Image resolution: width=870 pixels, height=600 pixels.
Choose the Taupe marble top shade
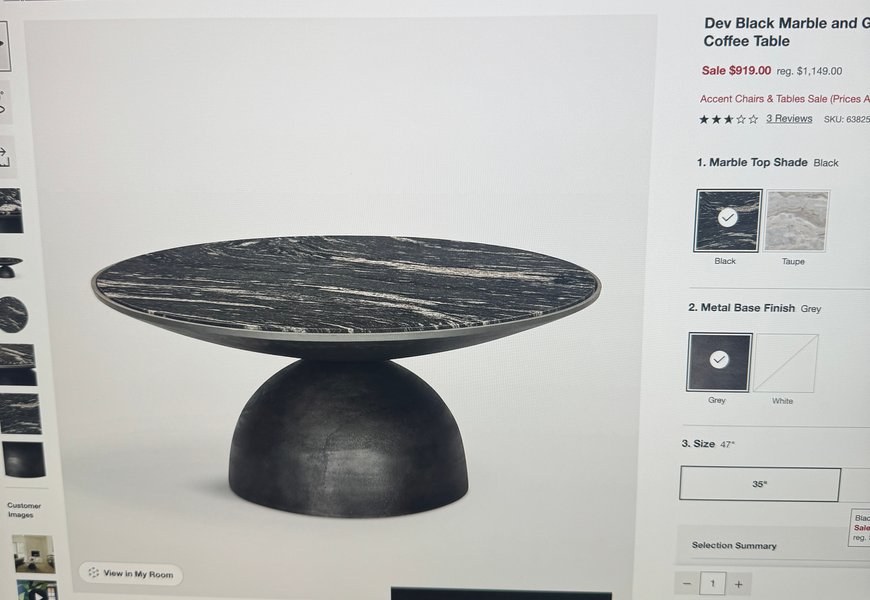click(796, 220)
